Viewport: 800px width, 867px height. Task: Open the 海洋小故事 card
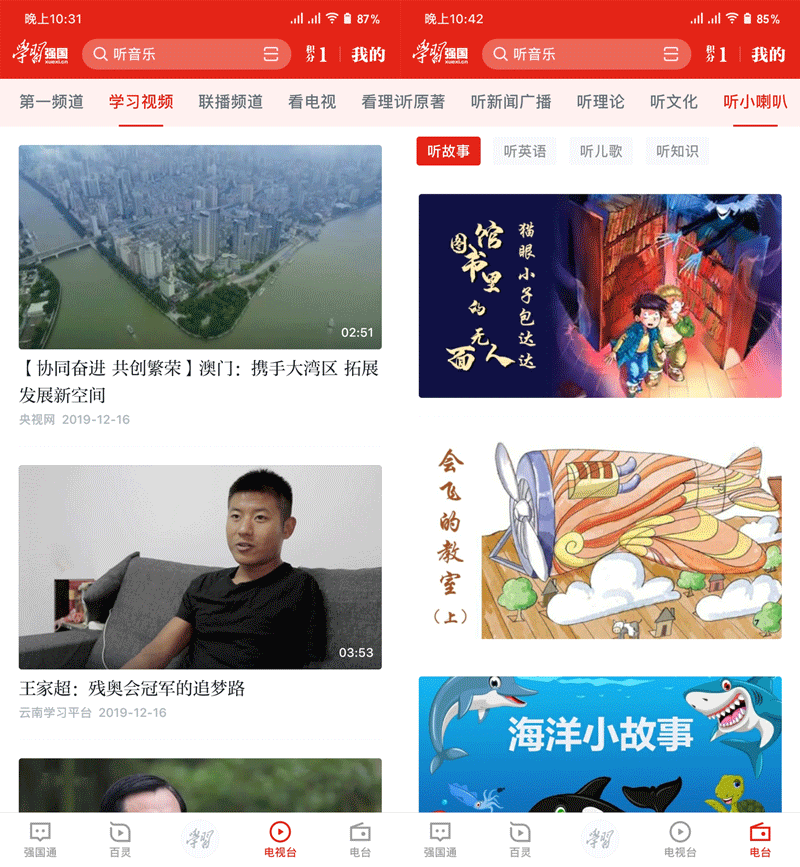599,744
